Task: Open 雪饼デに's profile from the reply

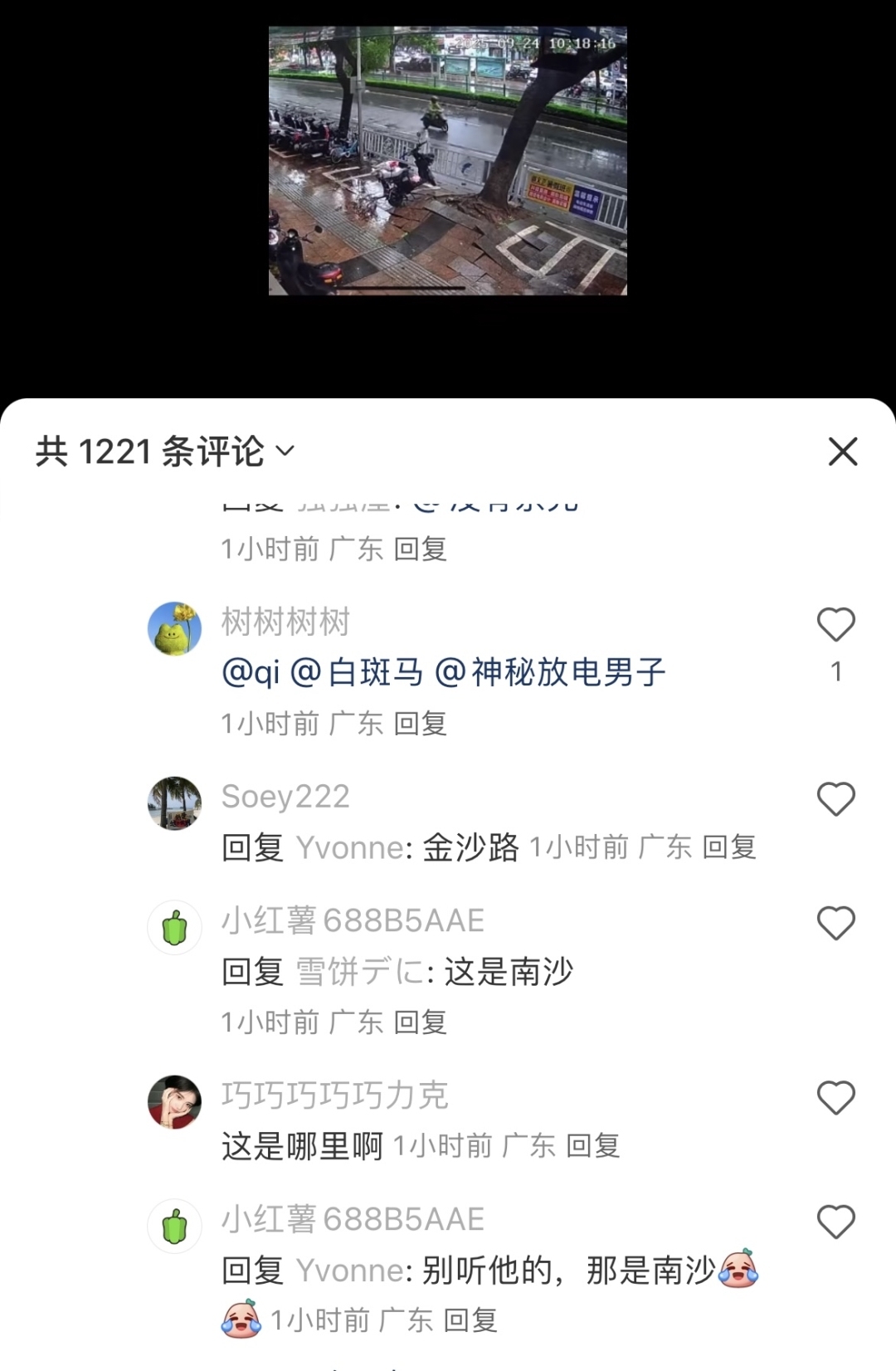Action: pyautogui.click(x=361, y=972)
